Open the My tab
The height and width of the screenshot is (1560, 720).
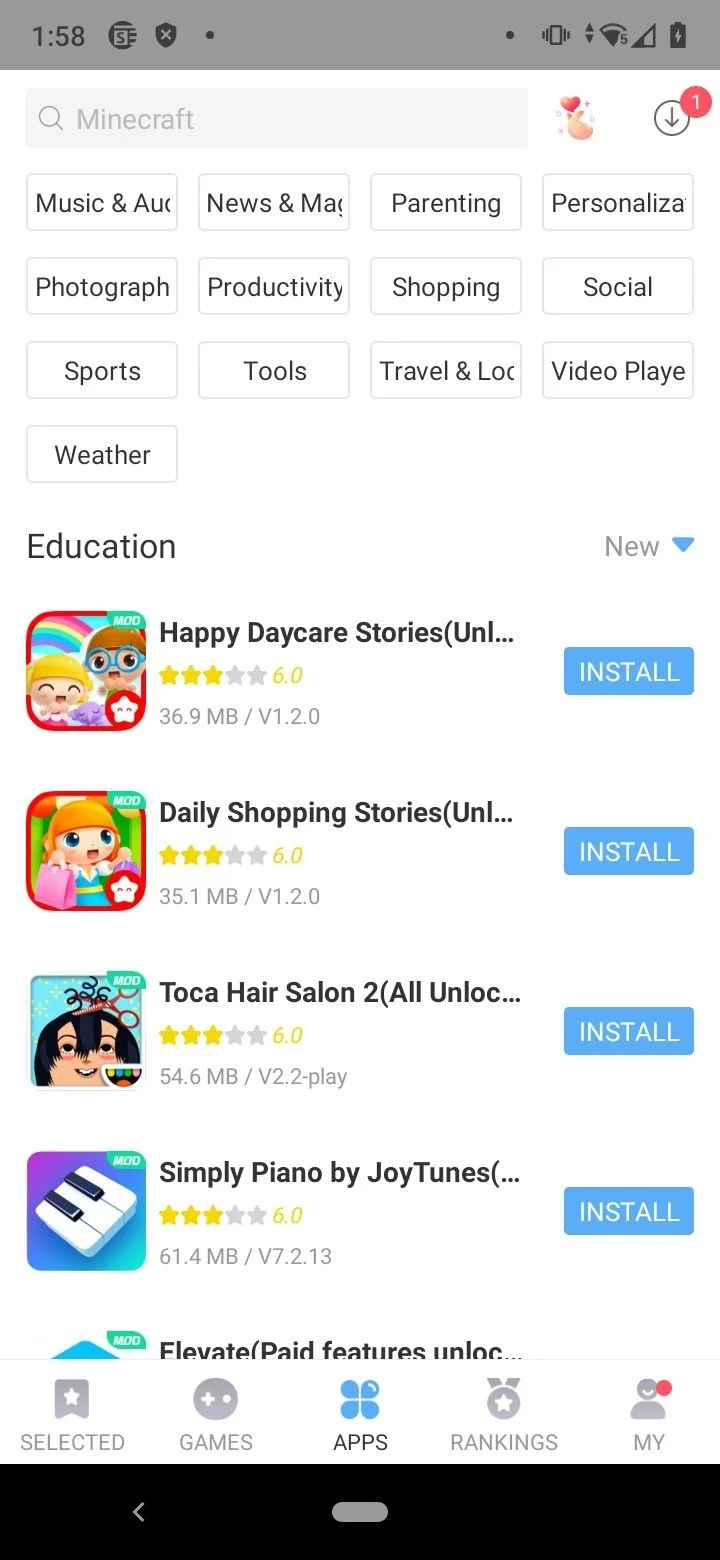(x=648, y=1414)
